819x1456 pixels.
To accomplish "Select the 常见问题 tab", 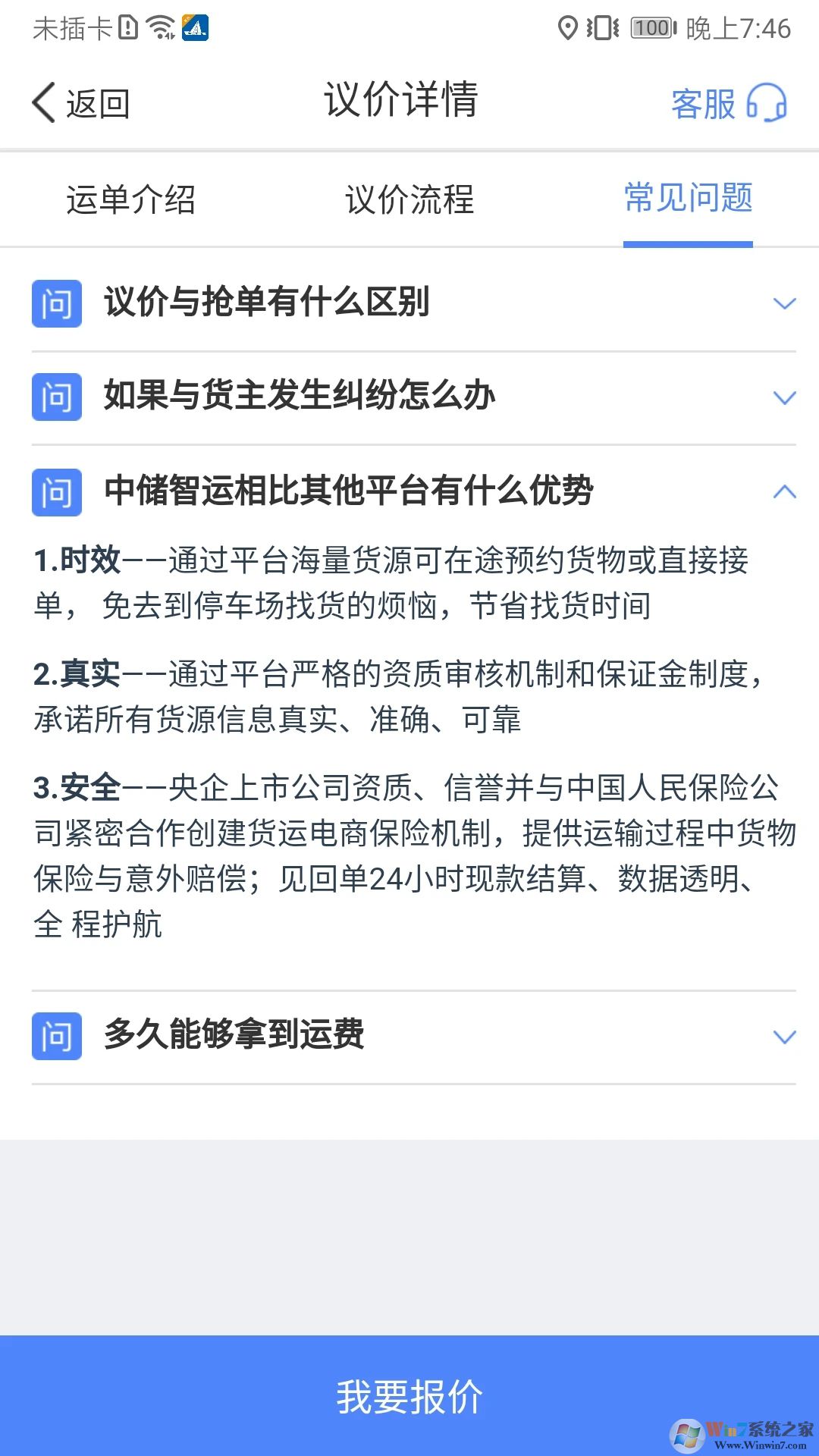I will 687,199.
